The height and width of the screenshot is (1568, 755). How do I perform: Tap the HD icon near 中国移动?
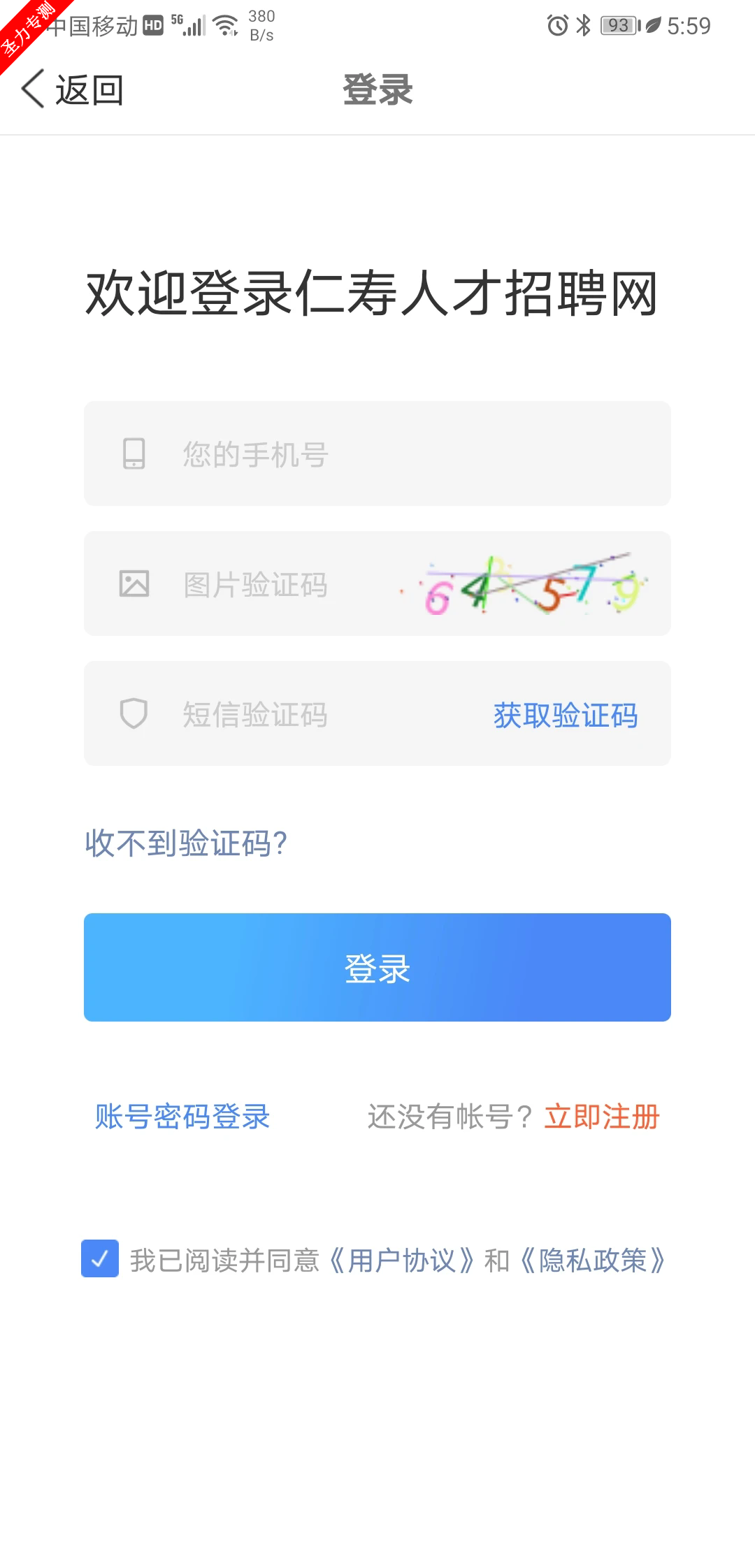pos(151,25)
